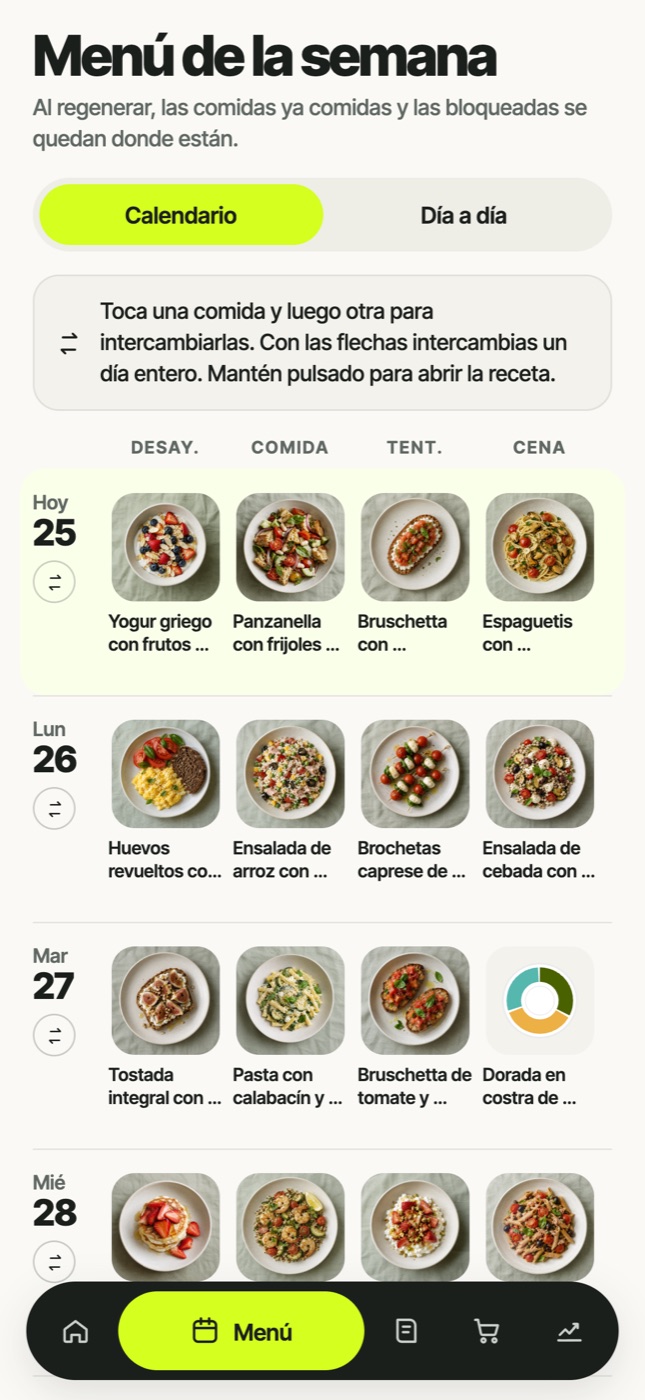Select the Huevos revueltos breakfast

[165, 802]
